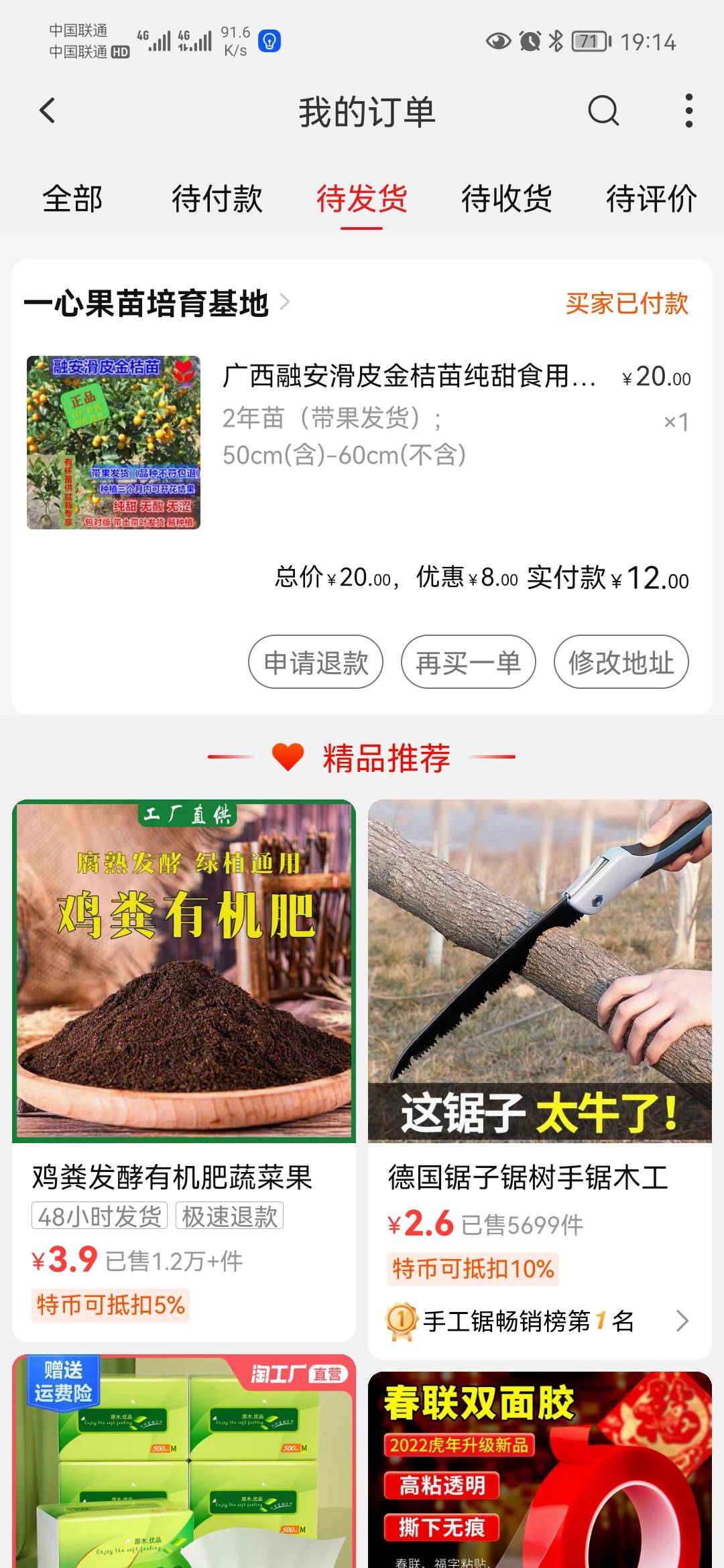Open the 鸡粪发酵有机肥 product card
The height and width of the screenshot is (1568, 724).
pos(184,1070)
